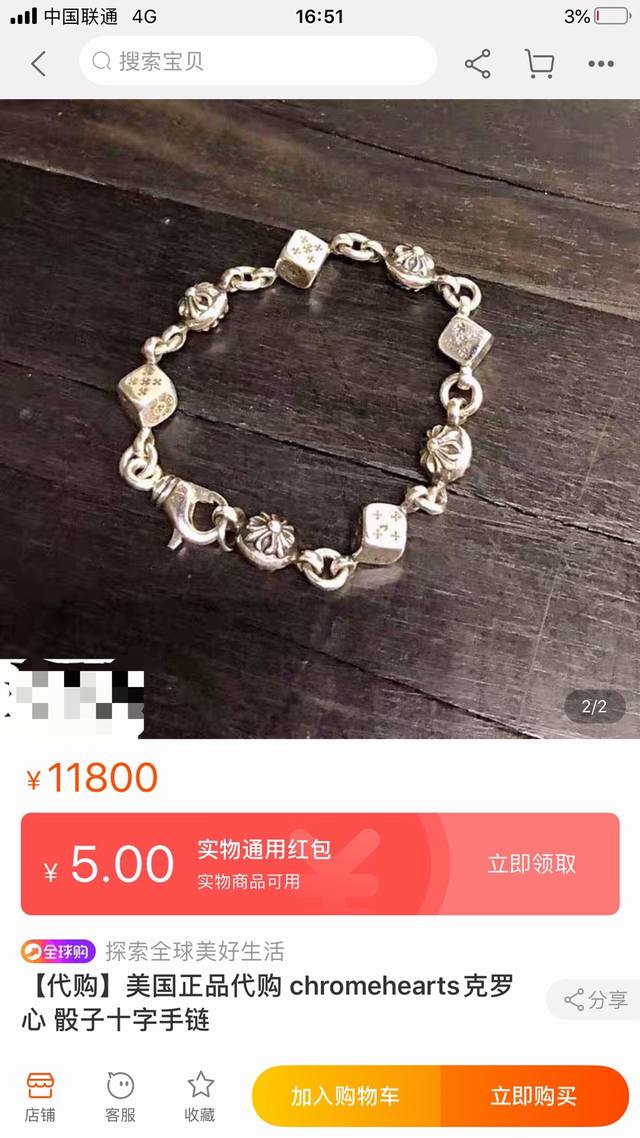This screenshot has width=640, height=1138.
Task: Contact 客服 customer service
Action: click(120, 1096)
